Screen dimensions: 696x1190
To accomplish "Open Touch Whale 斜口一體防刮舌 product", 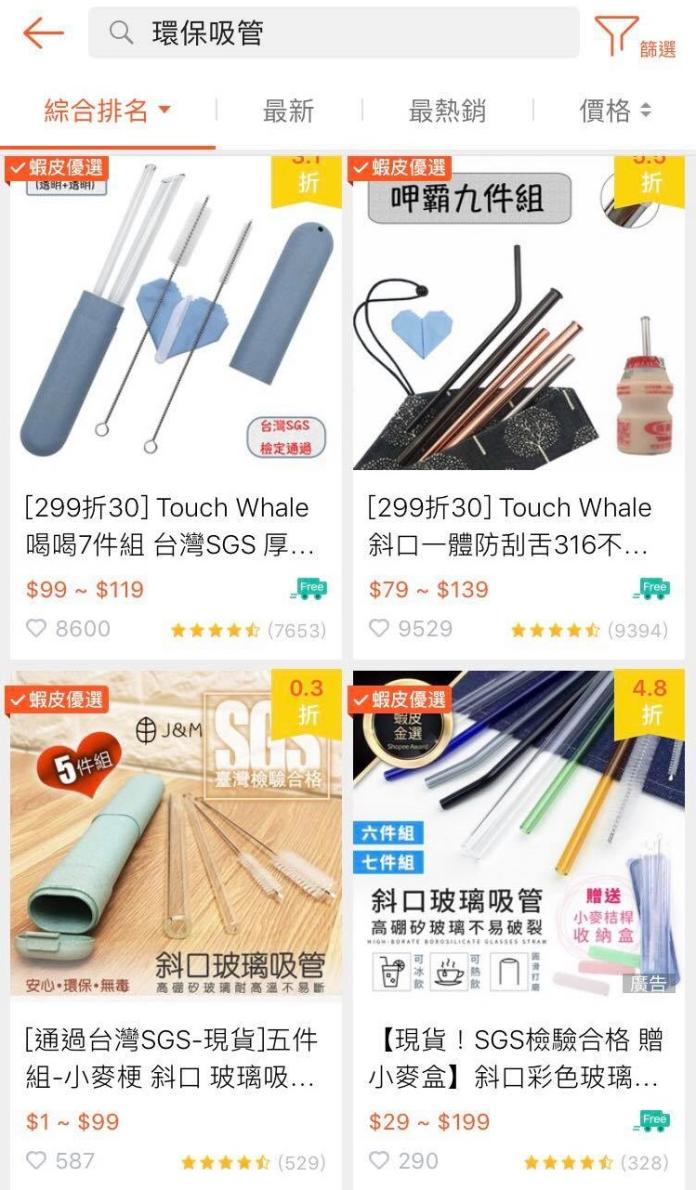I will [x=518, y=526].
